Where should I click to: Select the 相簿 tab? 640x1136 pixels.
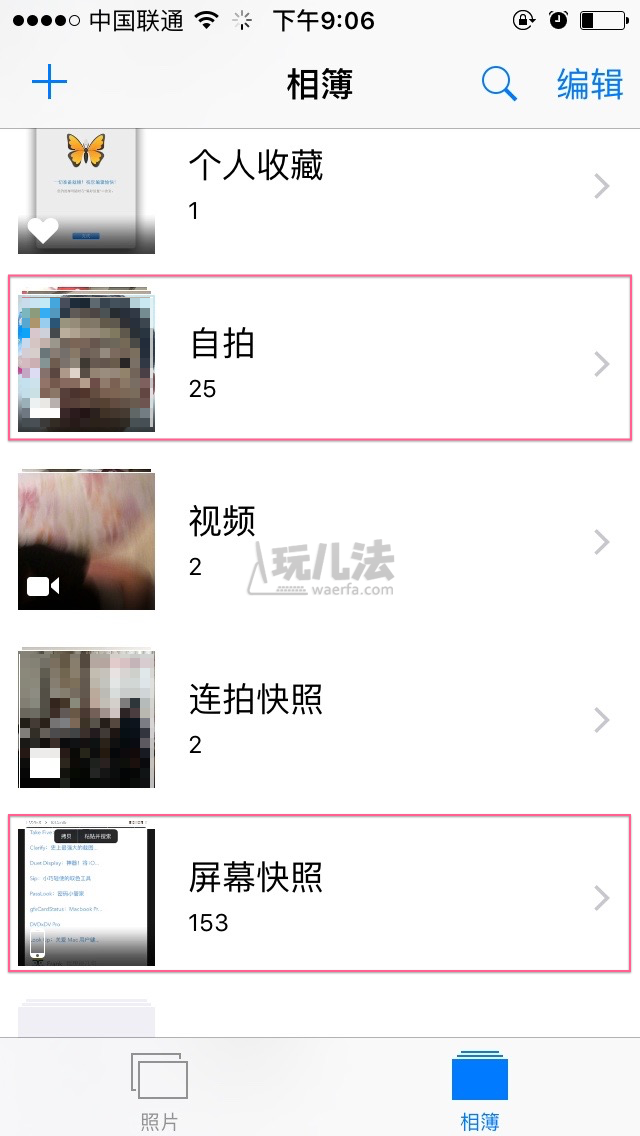tap(480, 1090)
